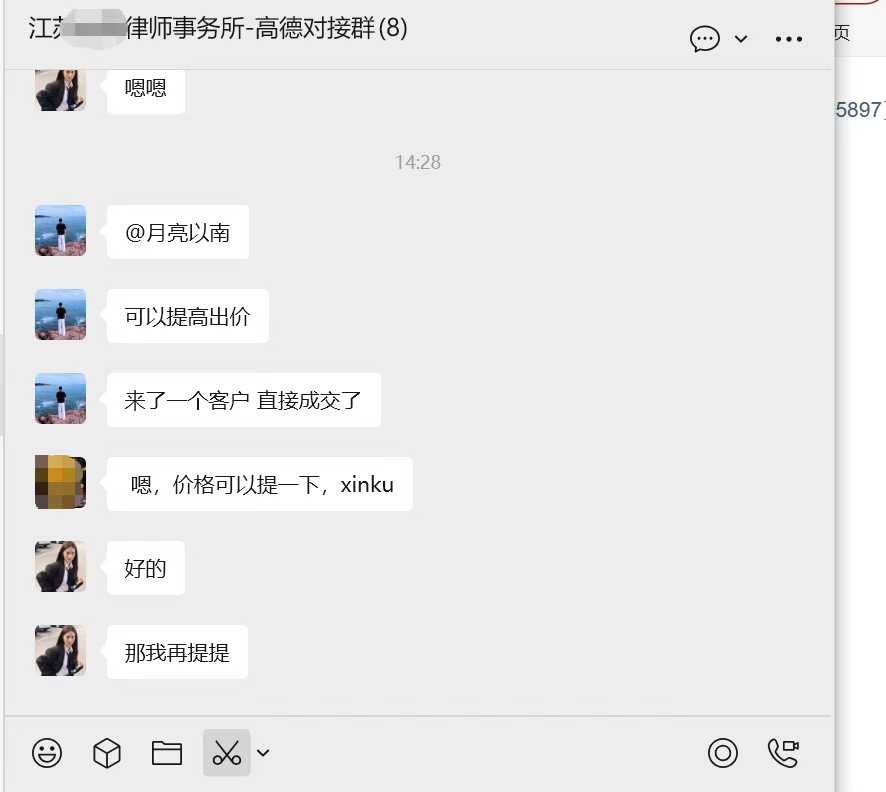Take a screenshot with scissors tool
Image resolution: width=886 pixels, height=792 pixels.
coord(227,753)
